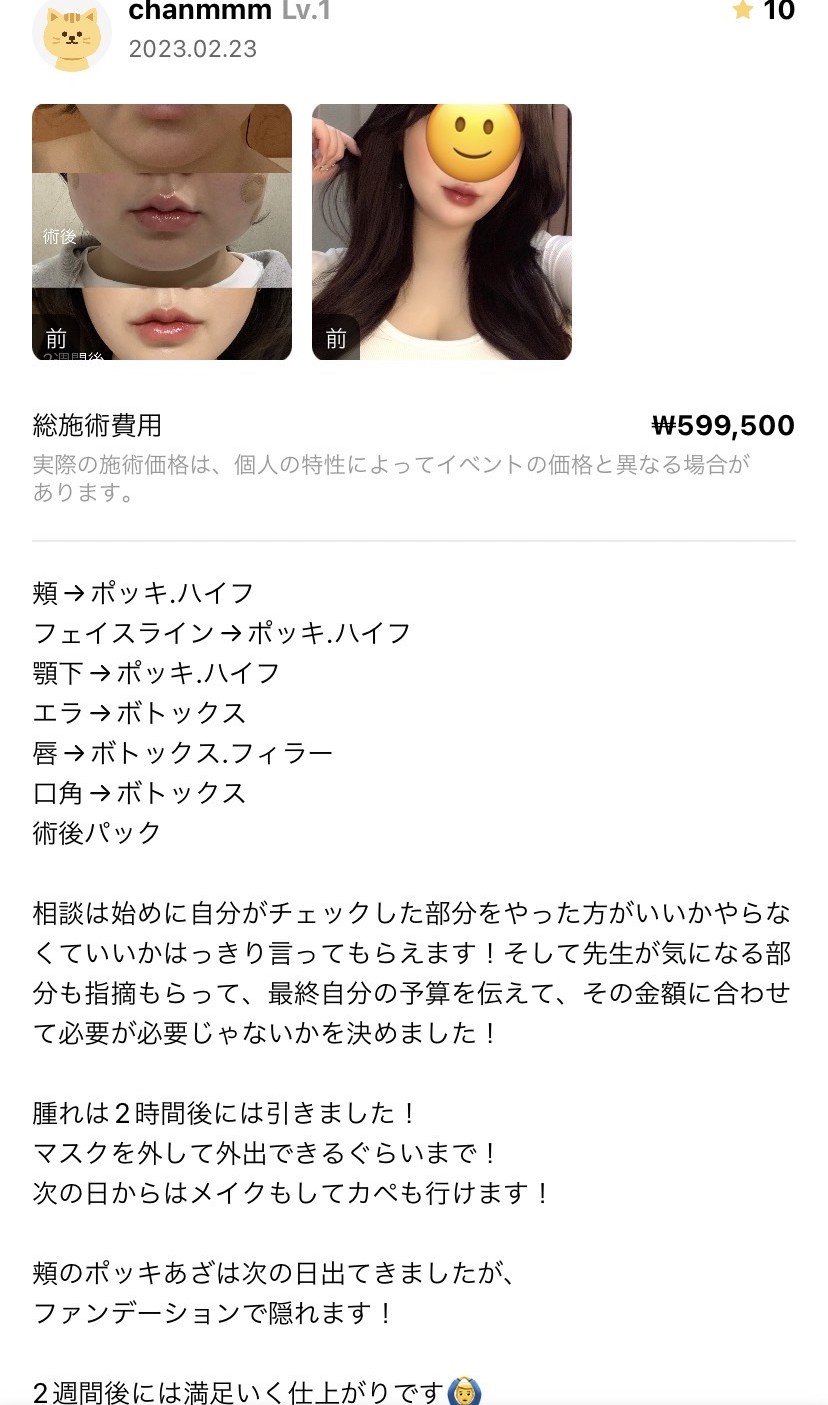This screenshot has width=828, height=1405.
Task: Open chanmmm's cat avatar profile
Action: tap(71, 33)
